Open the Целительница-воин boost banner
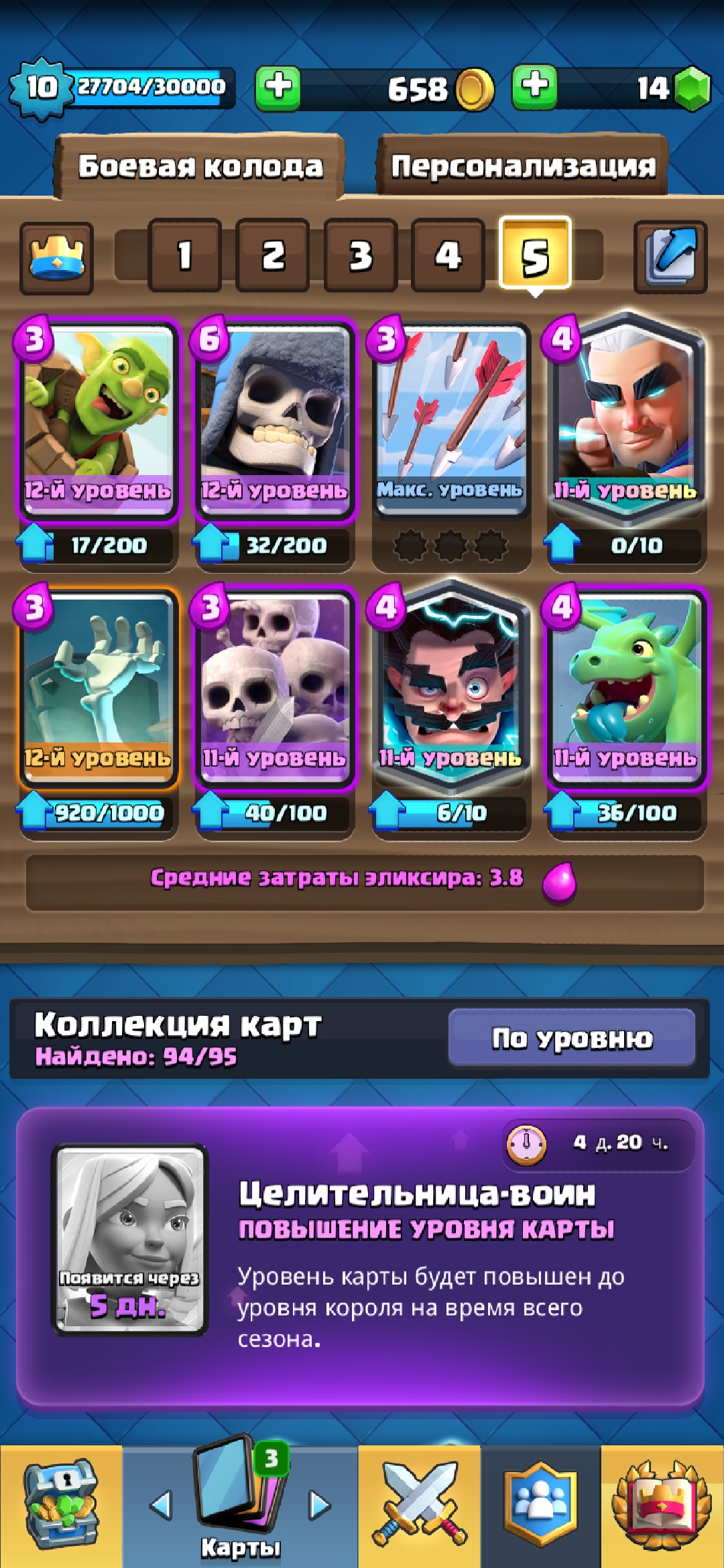The image size is (724, 1568). pos(361,1257)
